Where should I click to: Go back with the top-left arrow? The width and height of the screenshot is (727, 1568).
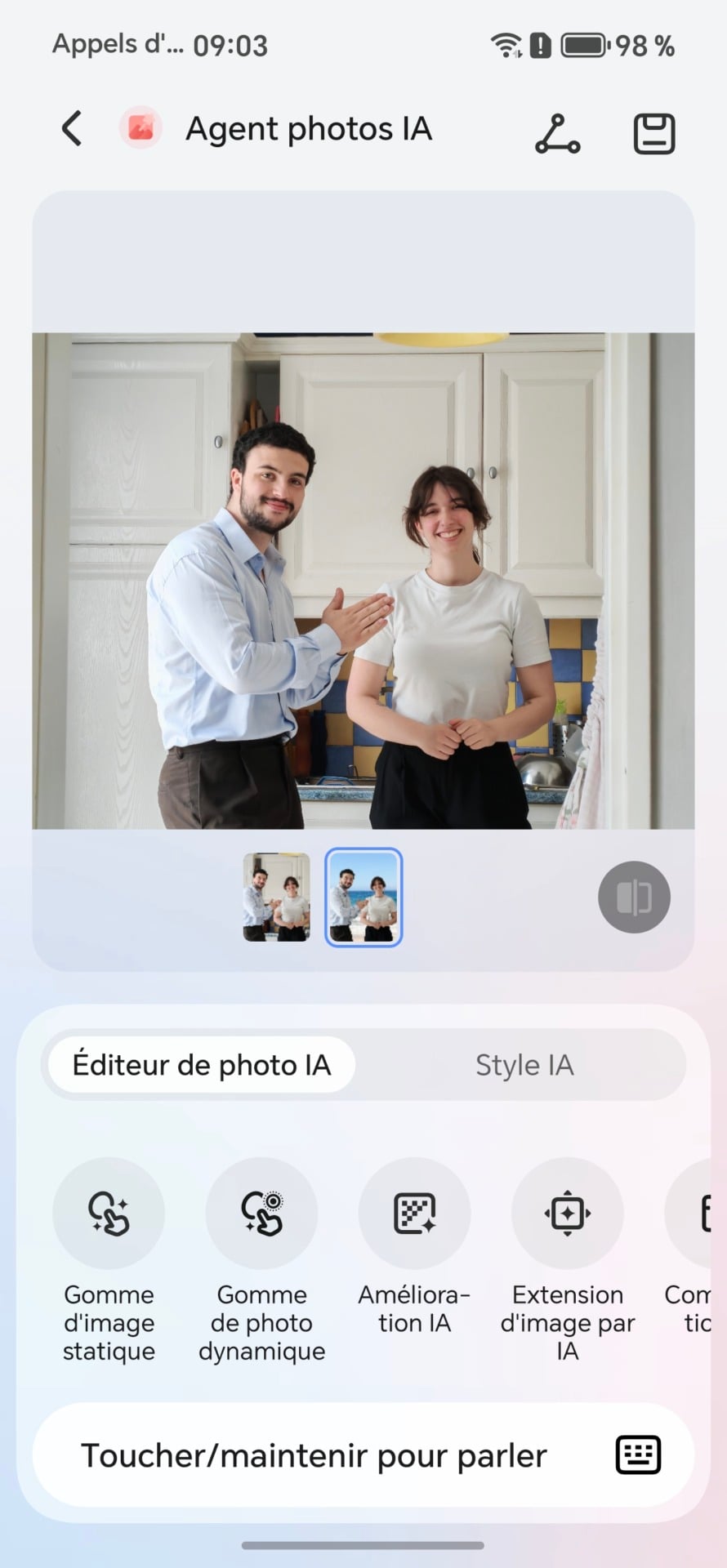tap(72, 129)
